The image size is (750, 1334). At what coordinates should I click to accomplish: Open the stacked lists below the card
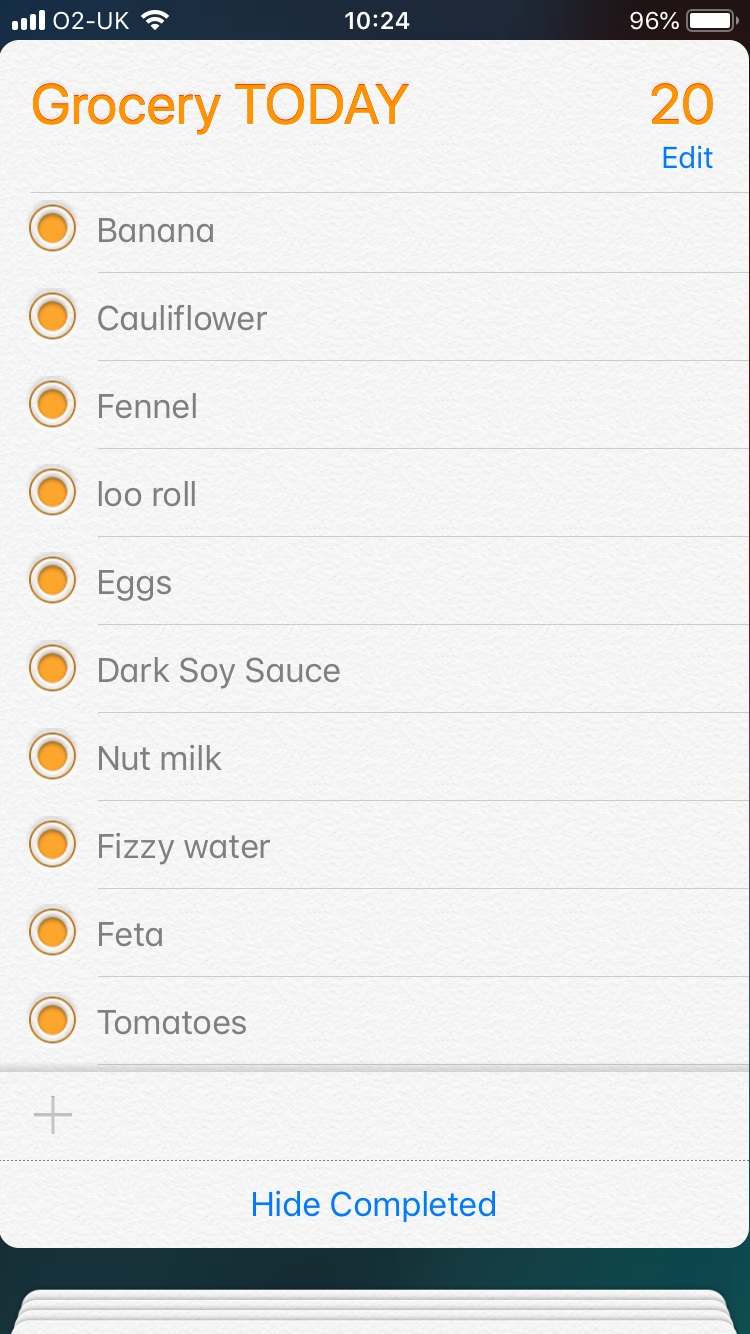click(x=374, y=1312)
